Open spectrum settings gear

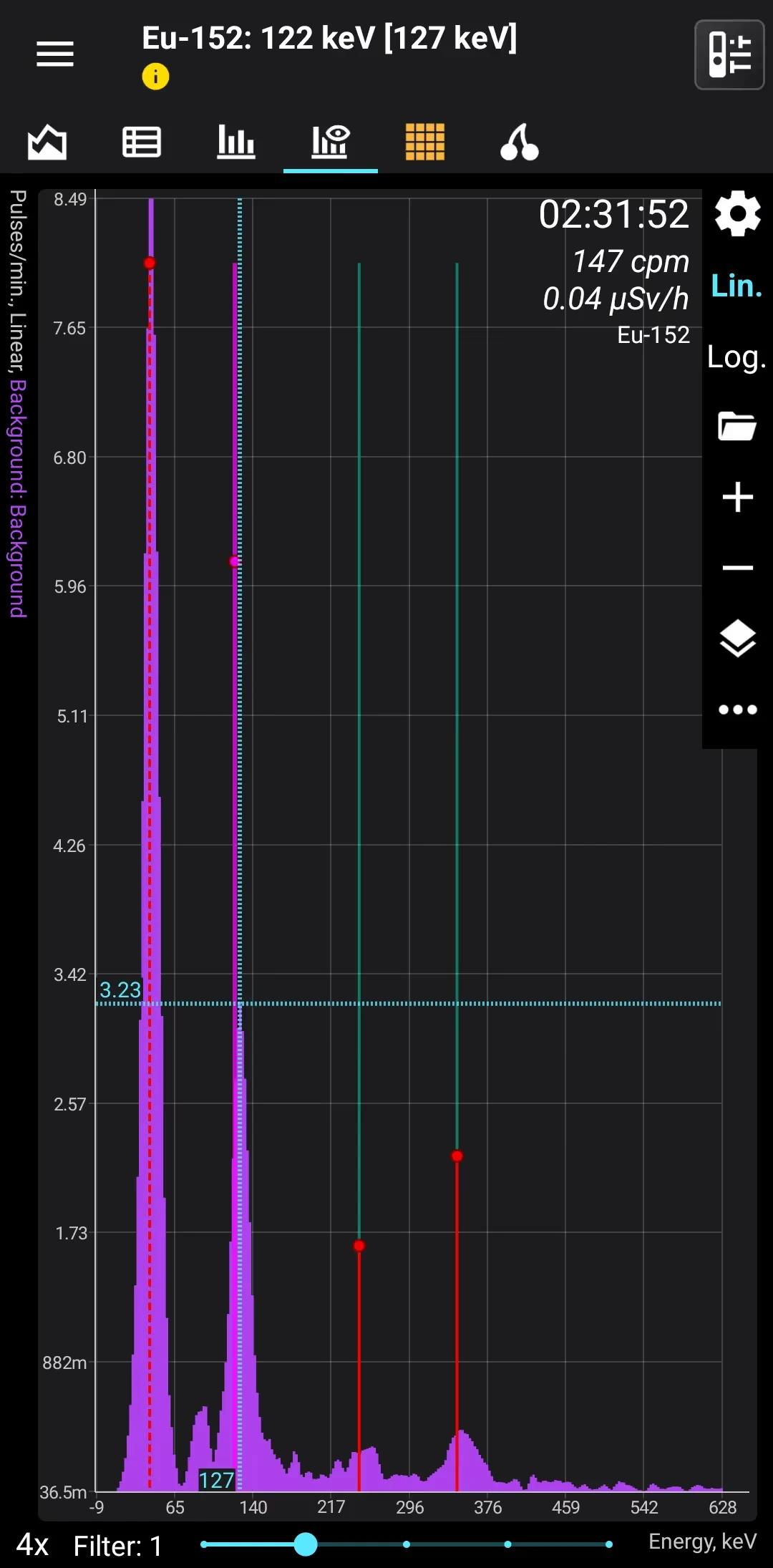point(737,213)
